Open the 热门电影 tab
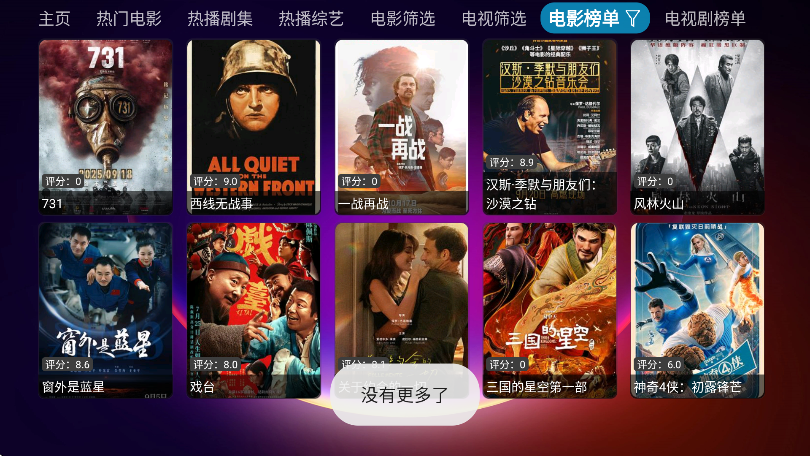Viewport: 810px width, 456px height. 128,18
